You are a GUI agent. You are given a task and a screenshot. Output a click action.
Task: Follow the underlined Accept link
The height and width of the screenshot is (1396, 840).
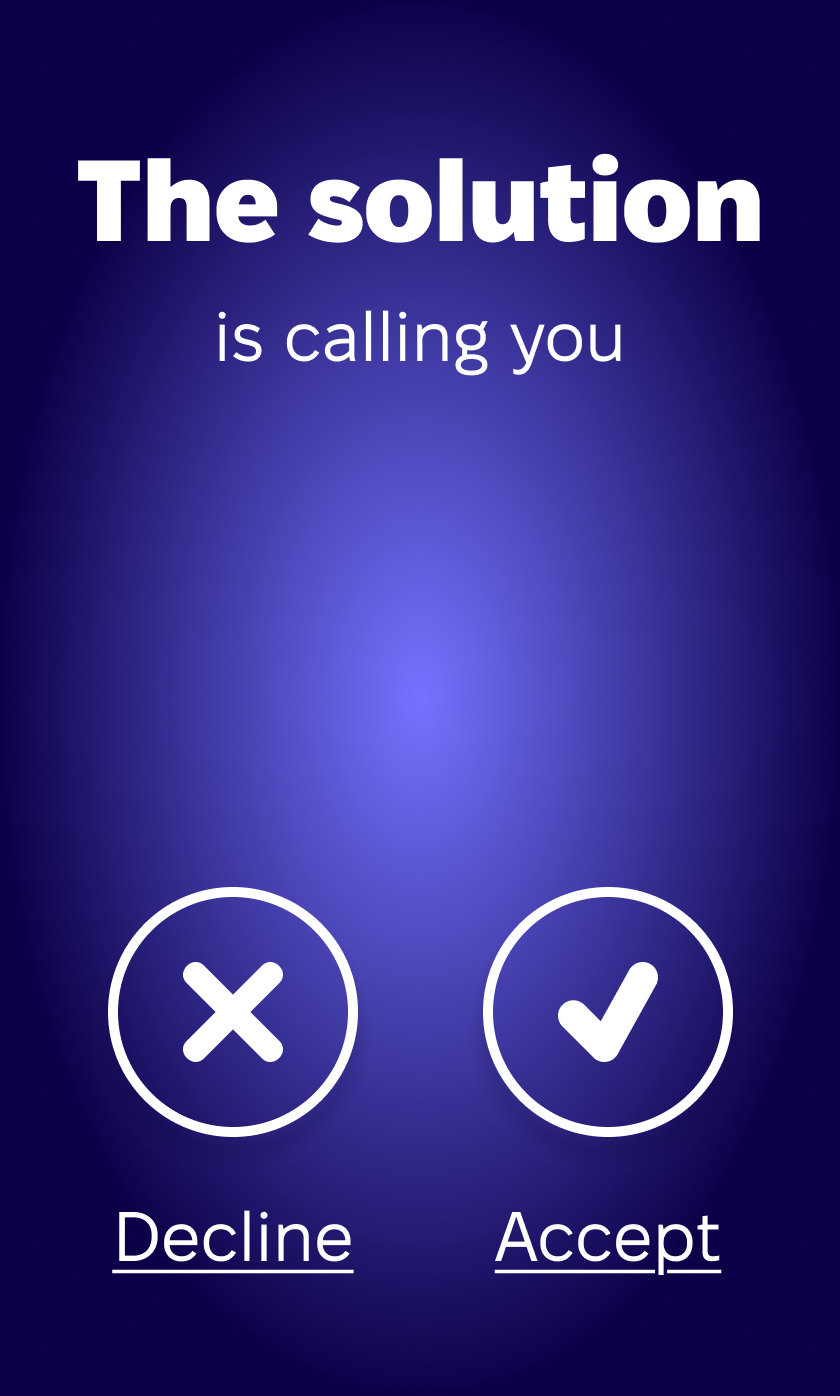608,1241
